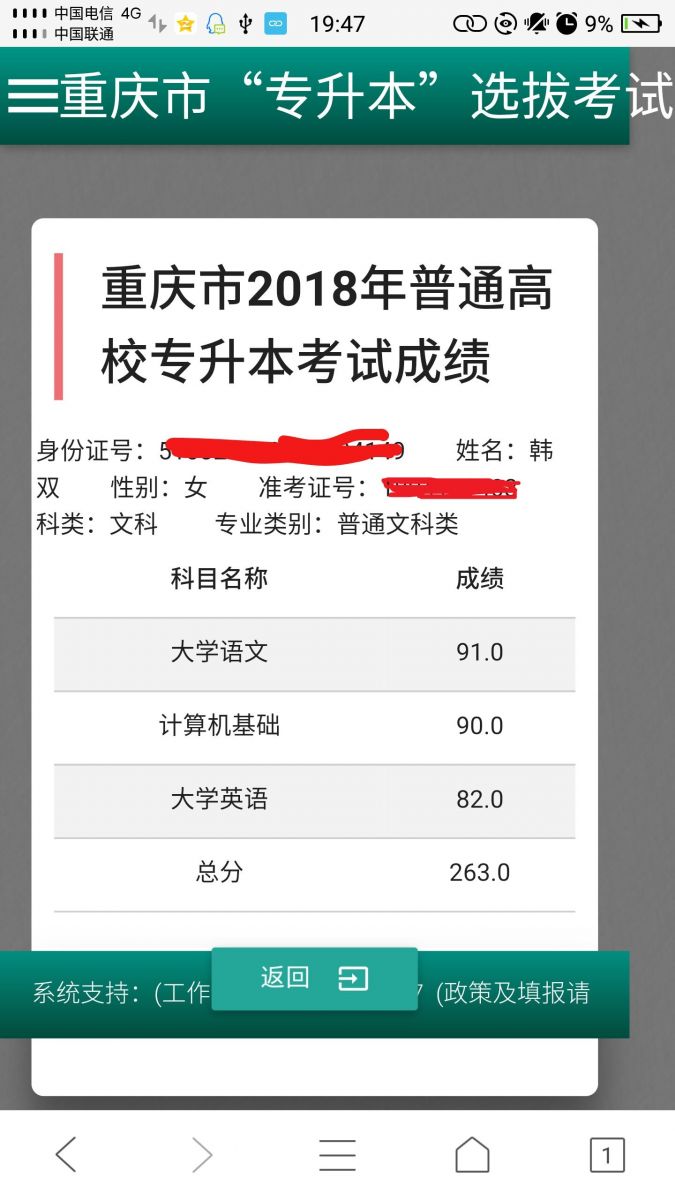The height and width of the screenshot is (1200, 675).
Task: Open the browser menu
Action: click(x=337, y=1155)
